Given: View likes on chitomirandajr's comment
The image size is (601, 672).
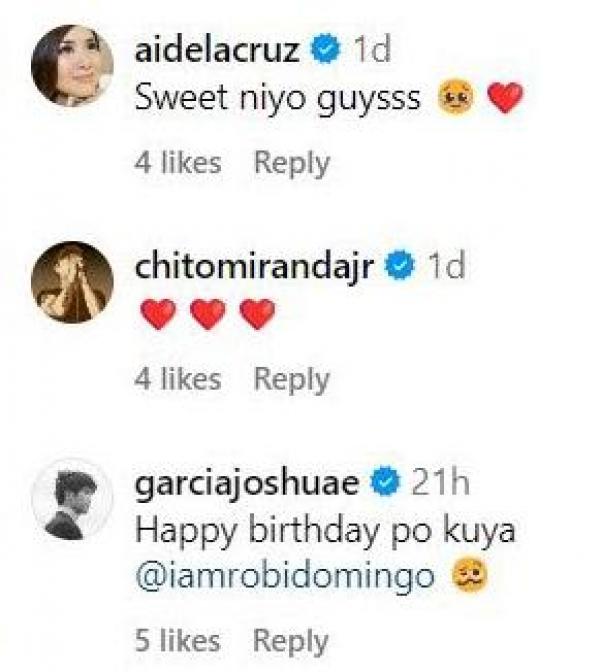Looking at the screenshot, I should (x=177, y=379).
